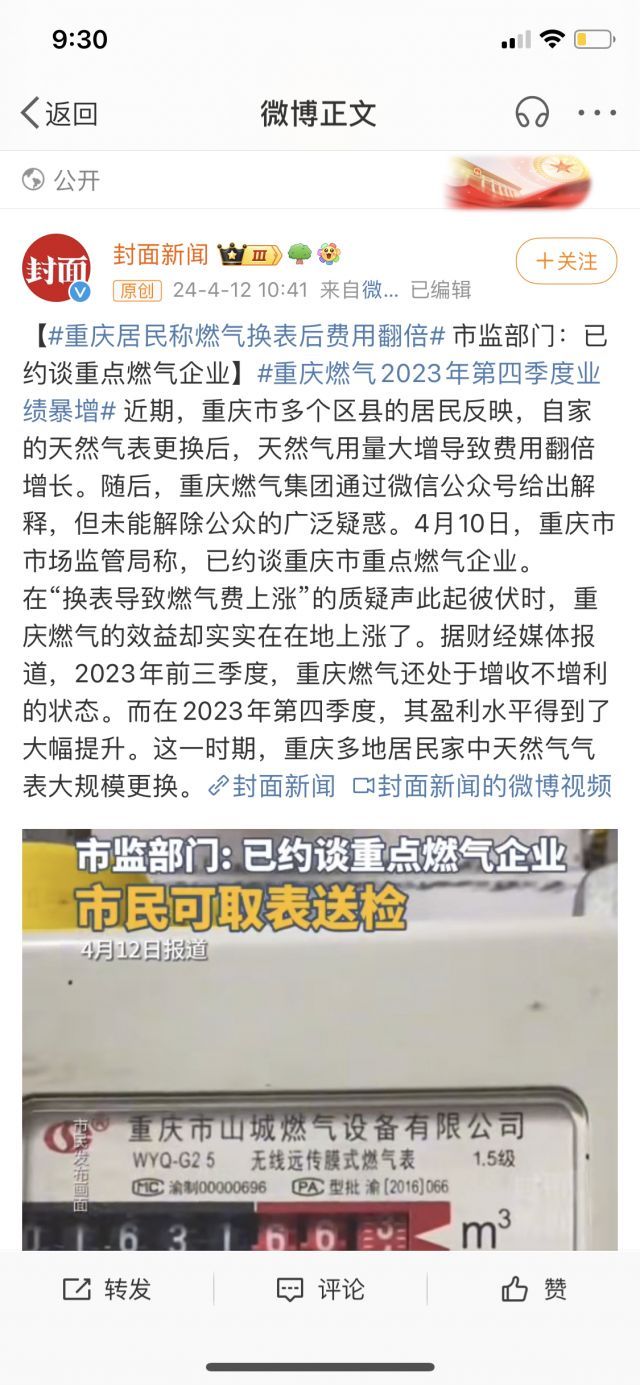Open the headphones listen icon
Viewport: 640px width, 1385px height.
[532, 113]
